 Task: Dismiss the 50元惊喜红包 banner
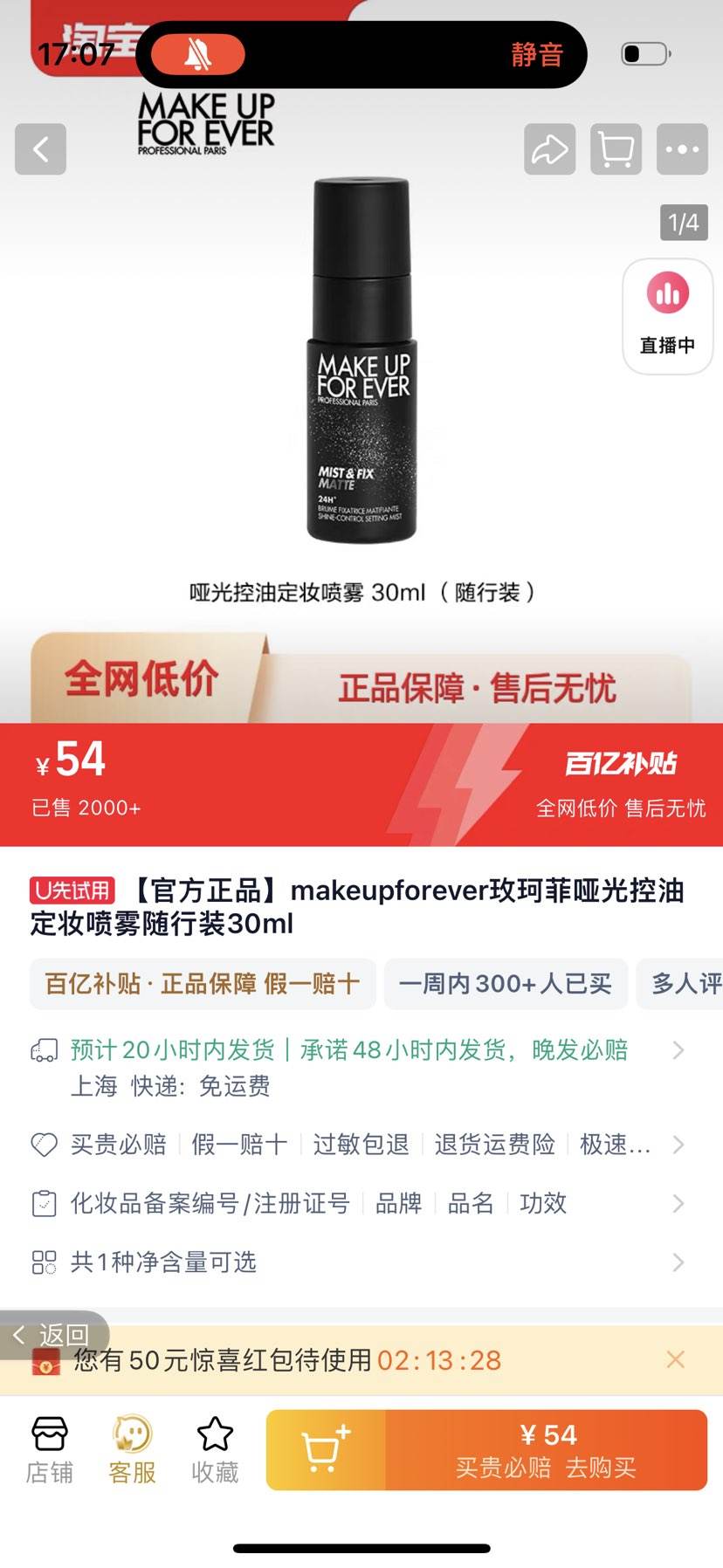(x=675, y=1359)
